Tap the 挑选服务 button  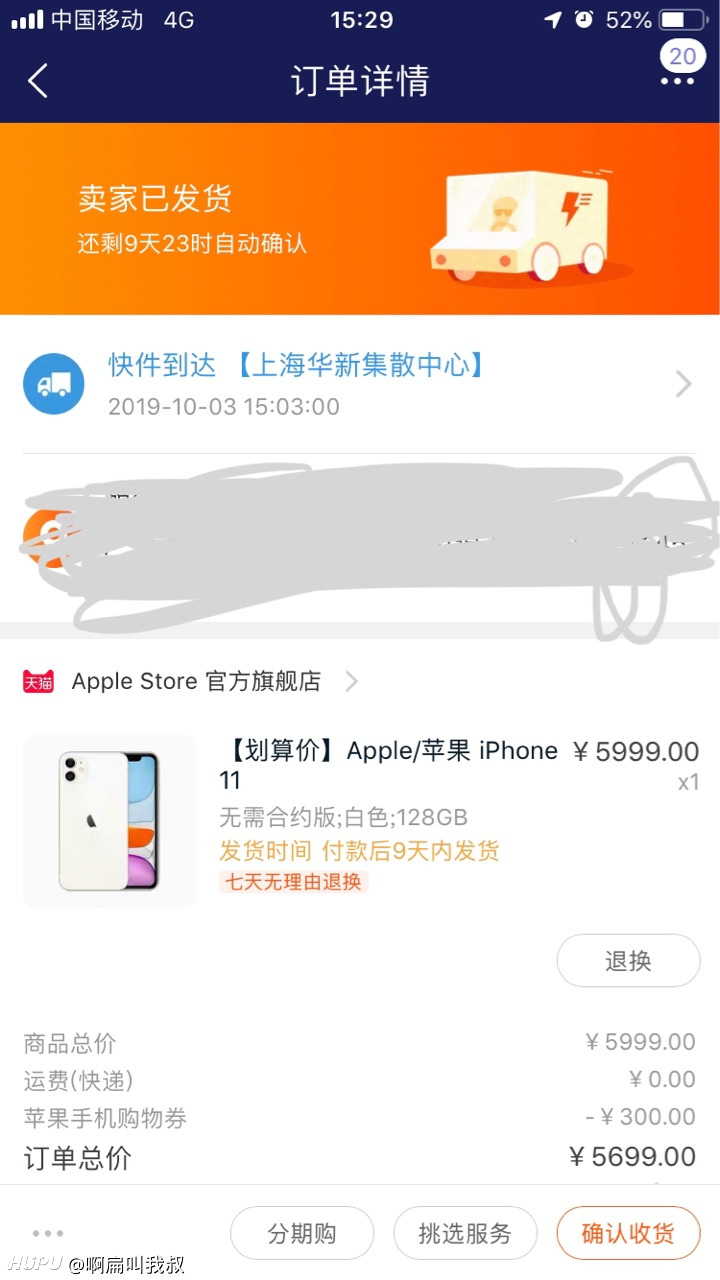465,1233
